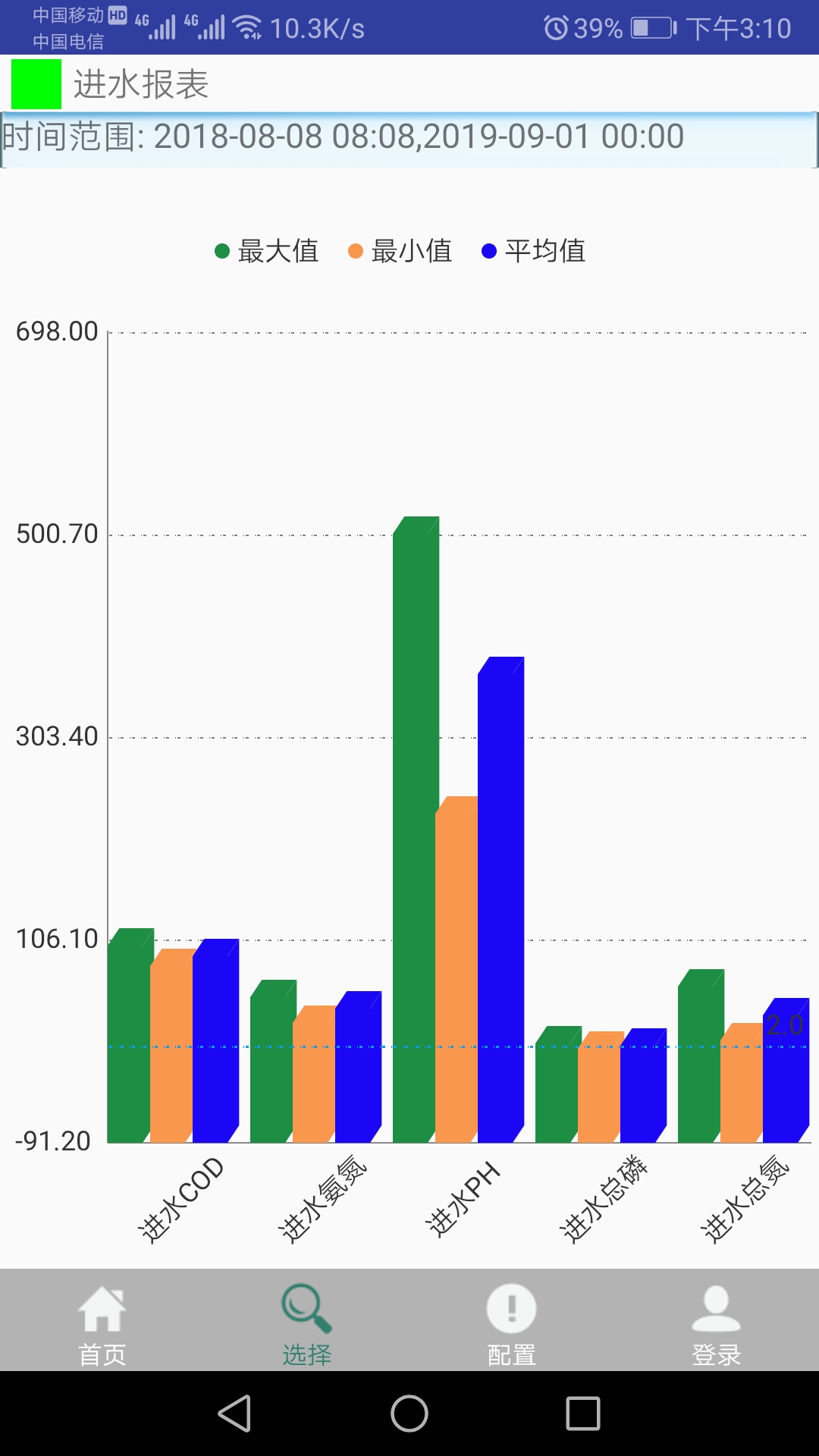Open the 配置 tab
Image resolution: width=819 pixels, height=1456 pixels.
click(x=512, y=1322)
